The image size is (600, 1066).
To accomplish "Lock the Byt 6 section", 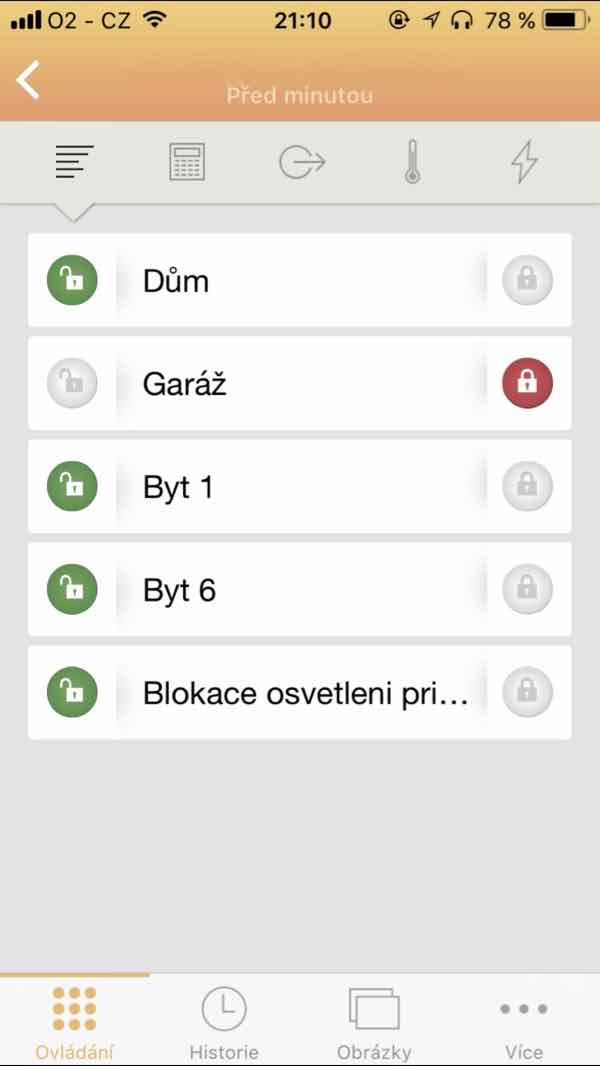I will point(527,589).
